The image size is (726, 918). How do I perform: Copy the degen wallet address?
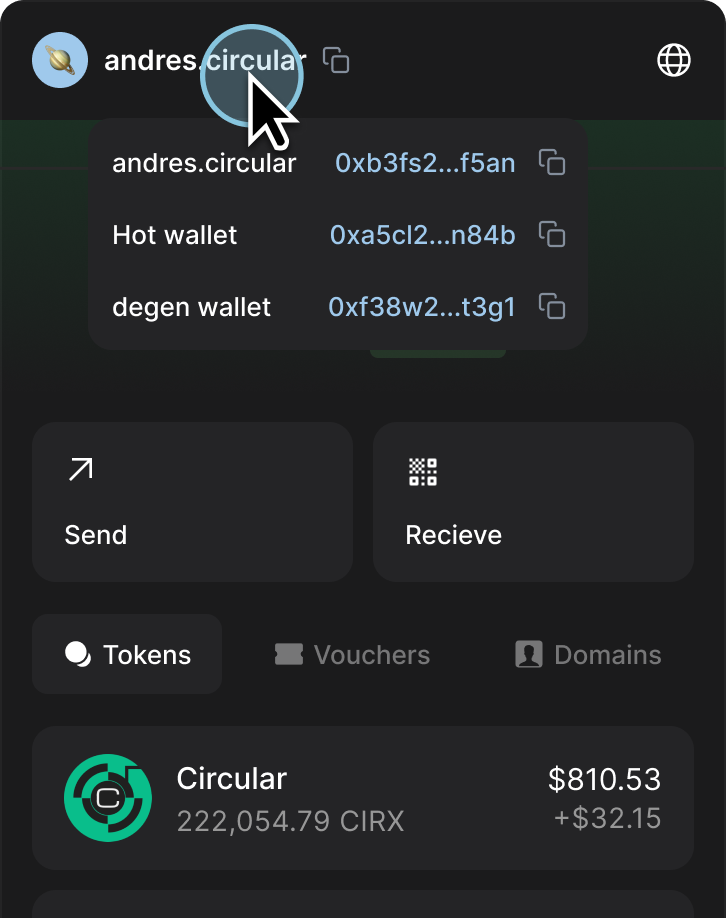552,306
